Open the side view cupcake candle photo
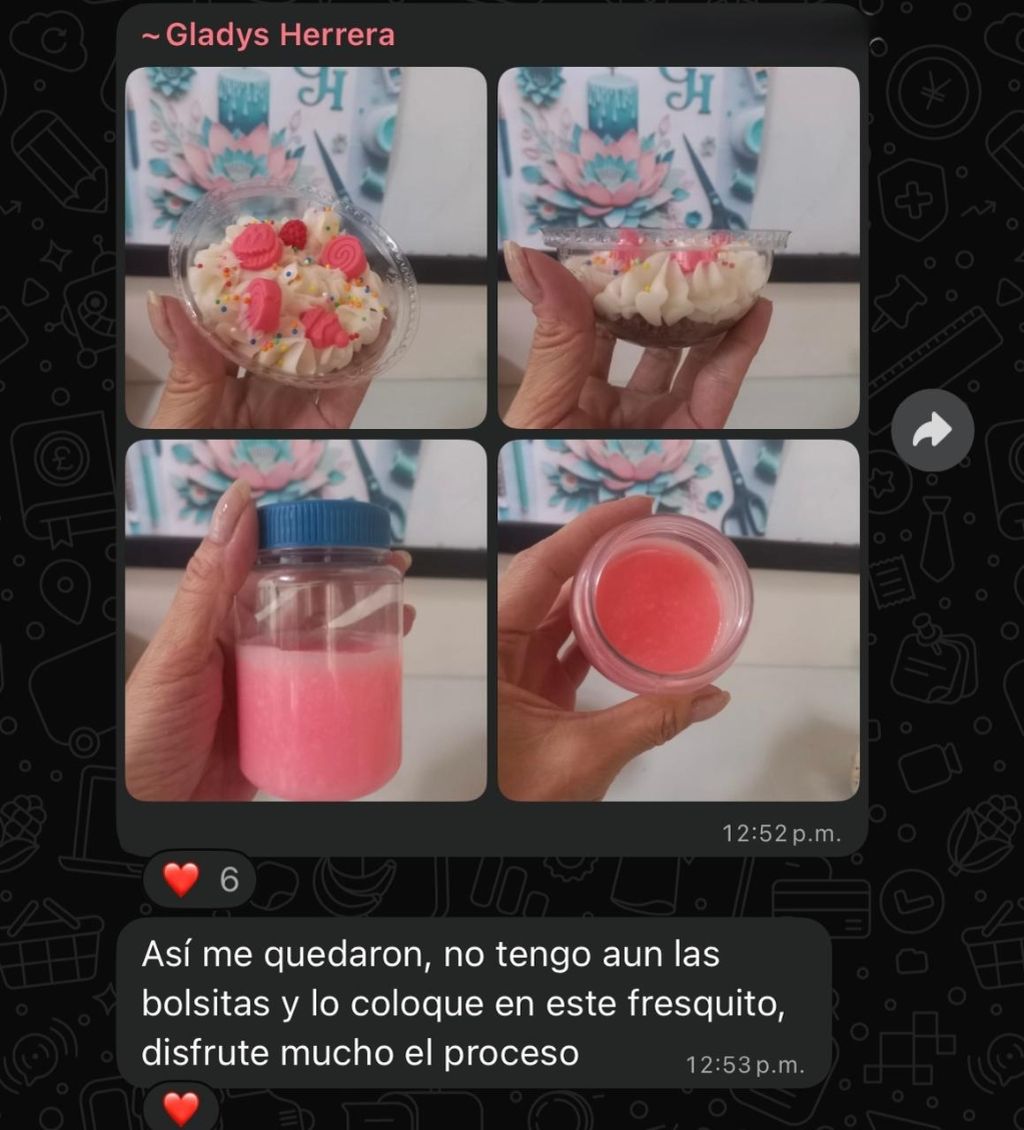The height and width of the screenshot is (1130, 1024). point(678,247)
